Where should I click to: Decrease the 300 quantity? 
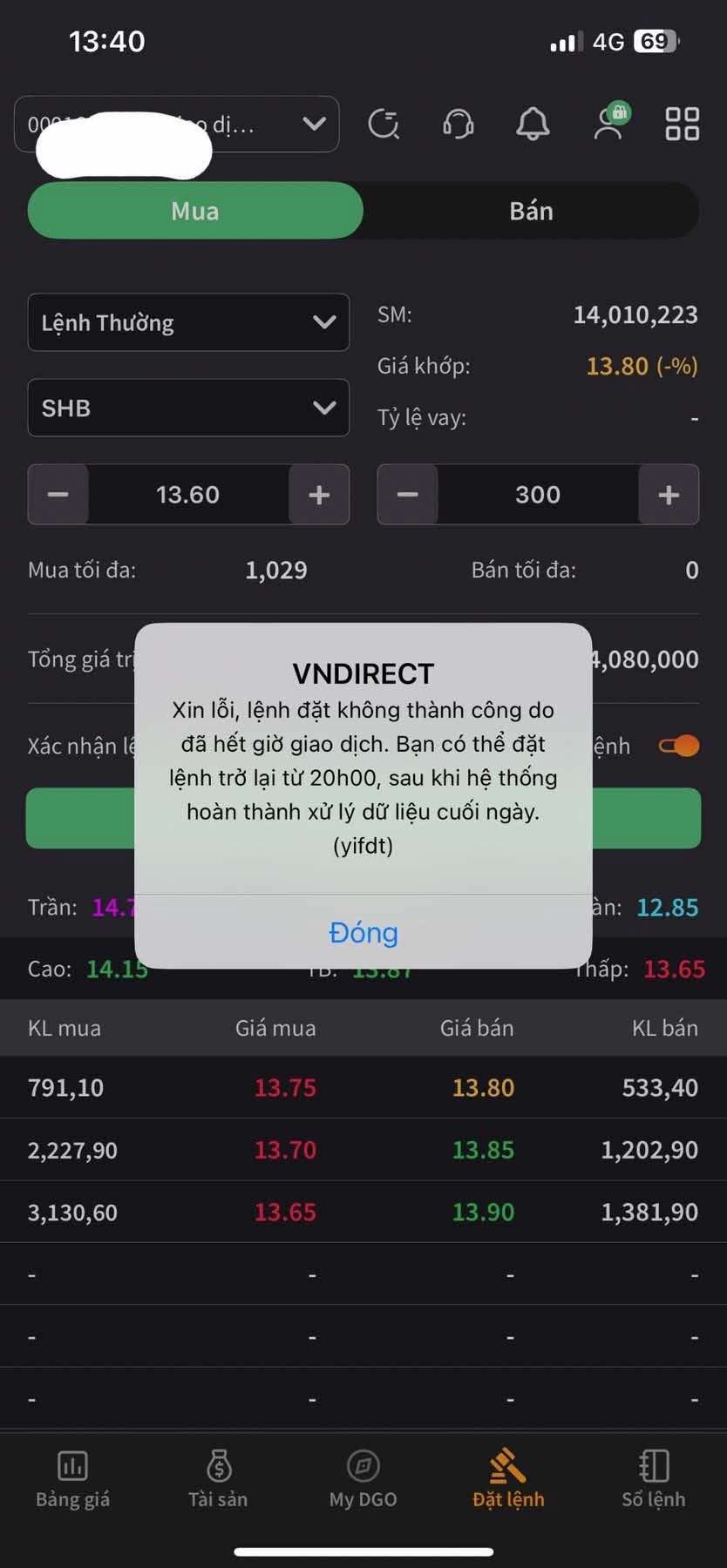[407, 495]
